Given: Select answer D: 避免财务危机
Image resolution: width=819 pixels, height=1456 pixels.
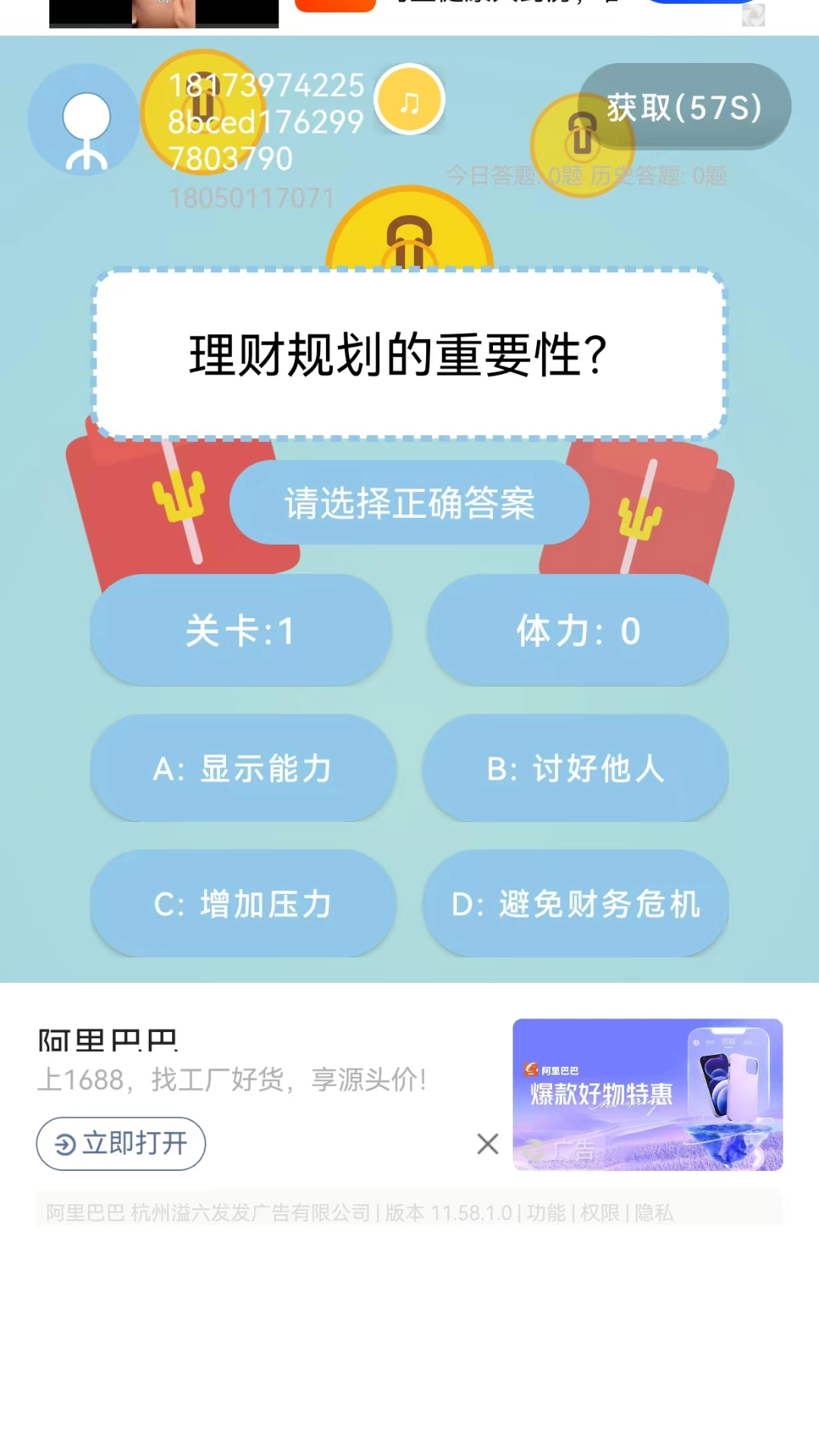Looking at the screenshot, I should [x=576, y=904].
